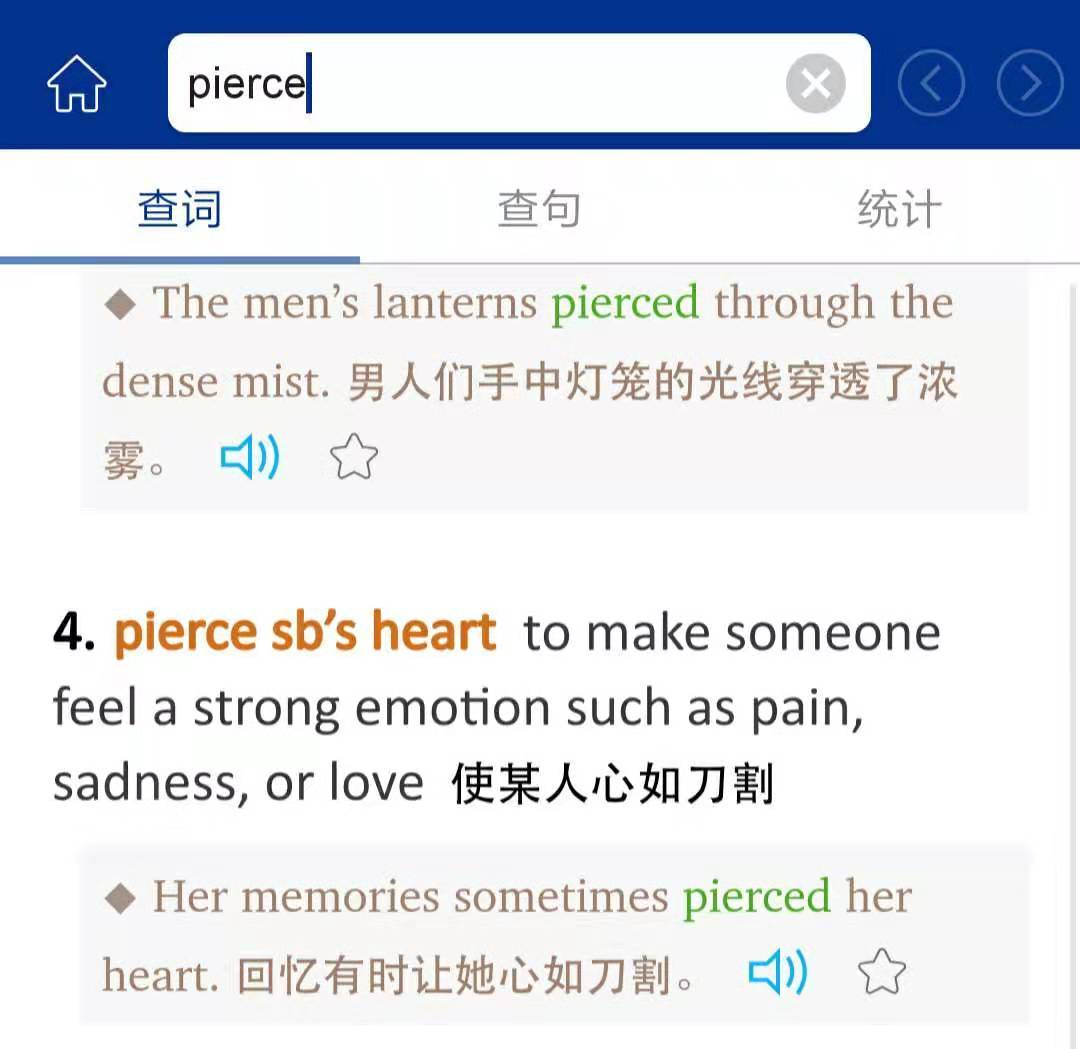This screenshot has width=1080, height=1049.
Task: Star the memories pierced her heart sentence
Action: (882, 973)
